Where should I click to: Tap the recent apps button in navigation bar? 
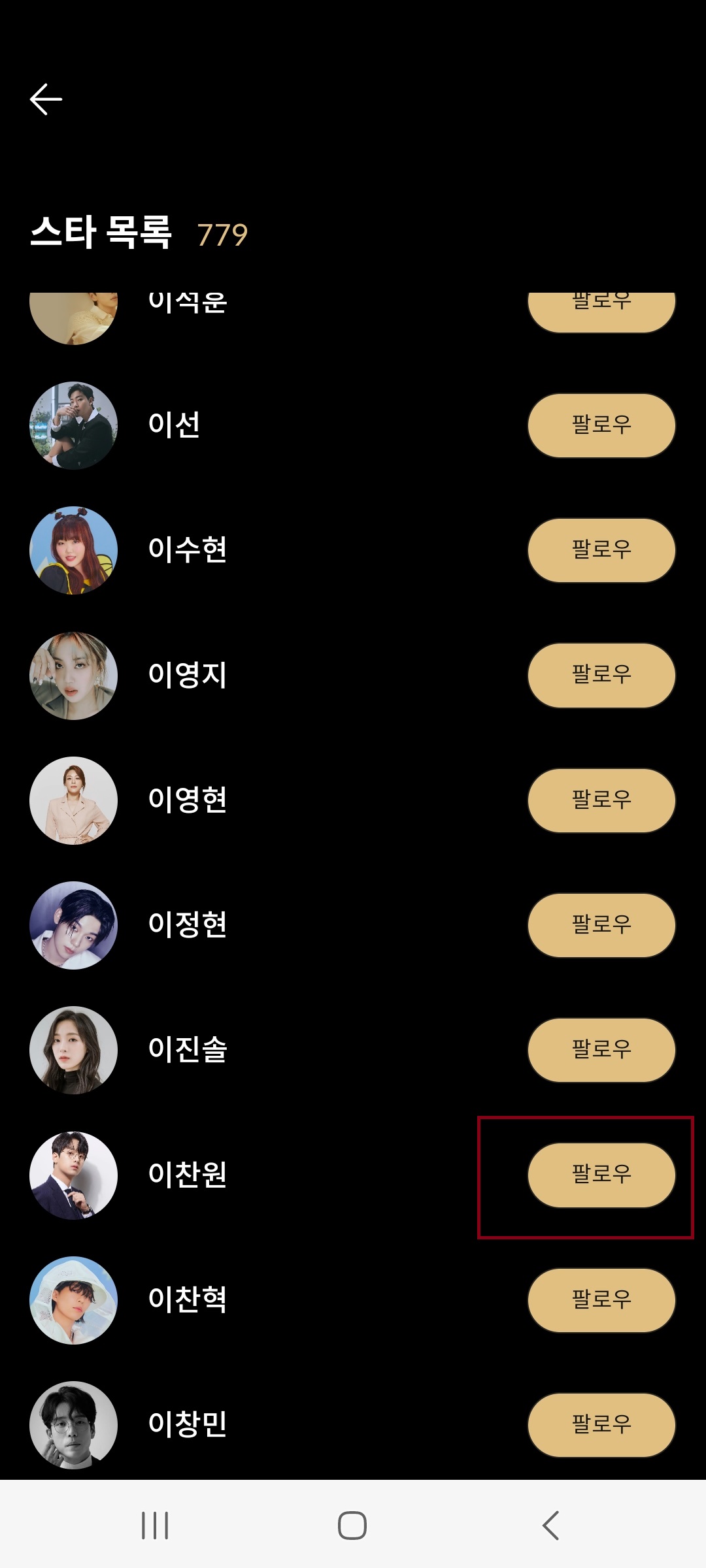155,1526
